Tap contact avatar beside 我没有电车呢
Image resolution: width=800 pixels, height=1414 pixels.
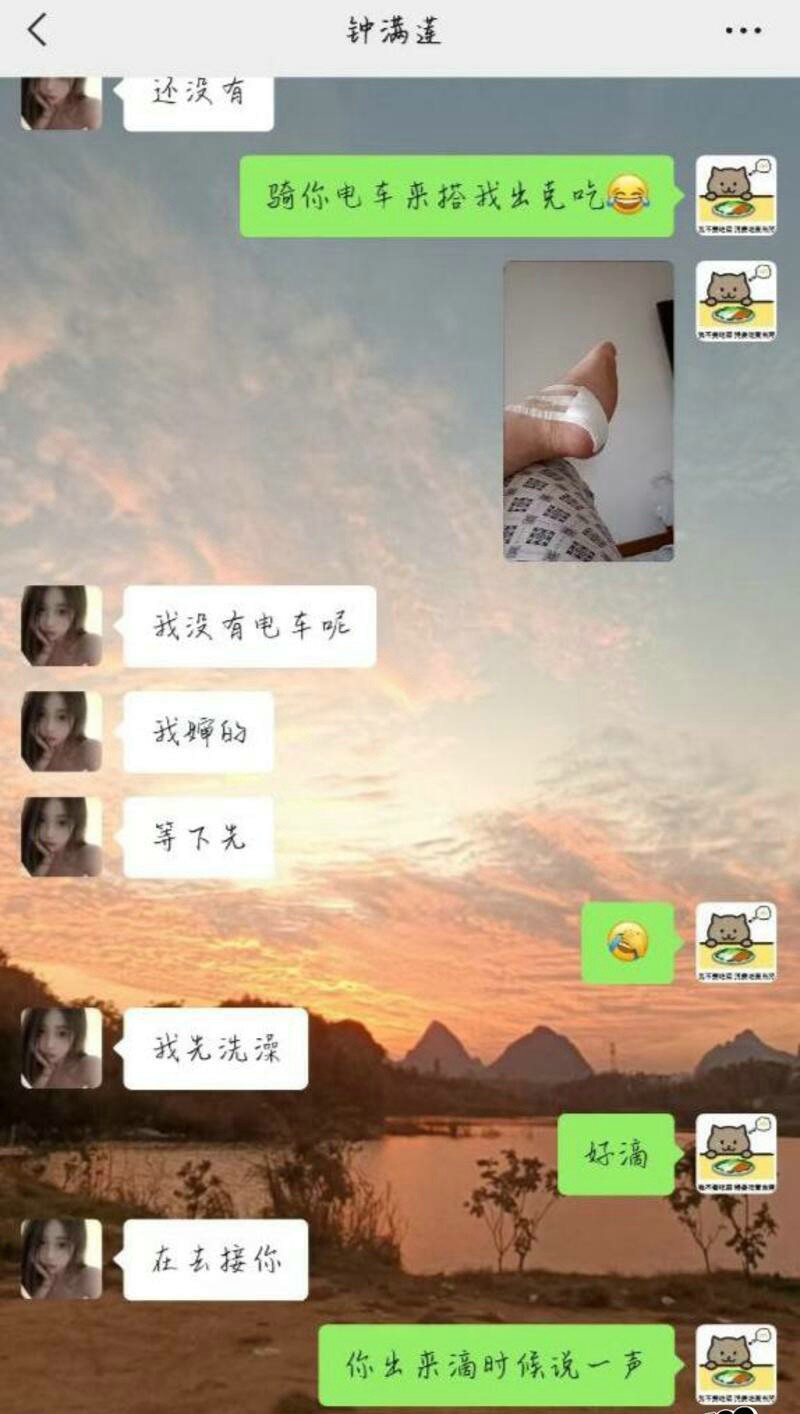coord(61,626)
